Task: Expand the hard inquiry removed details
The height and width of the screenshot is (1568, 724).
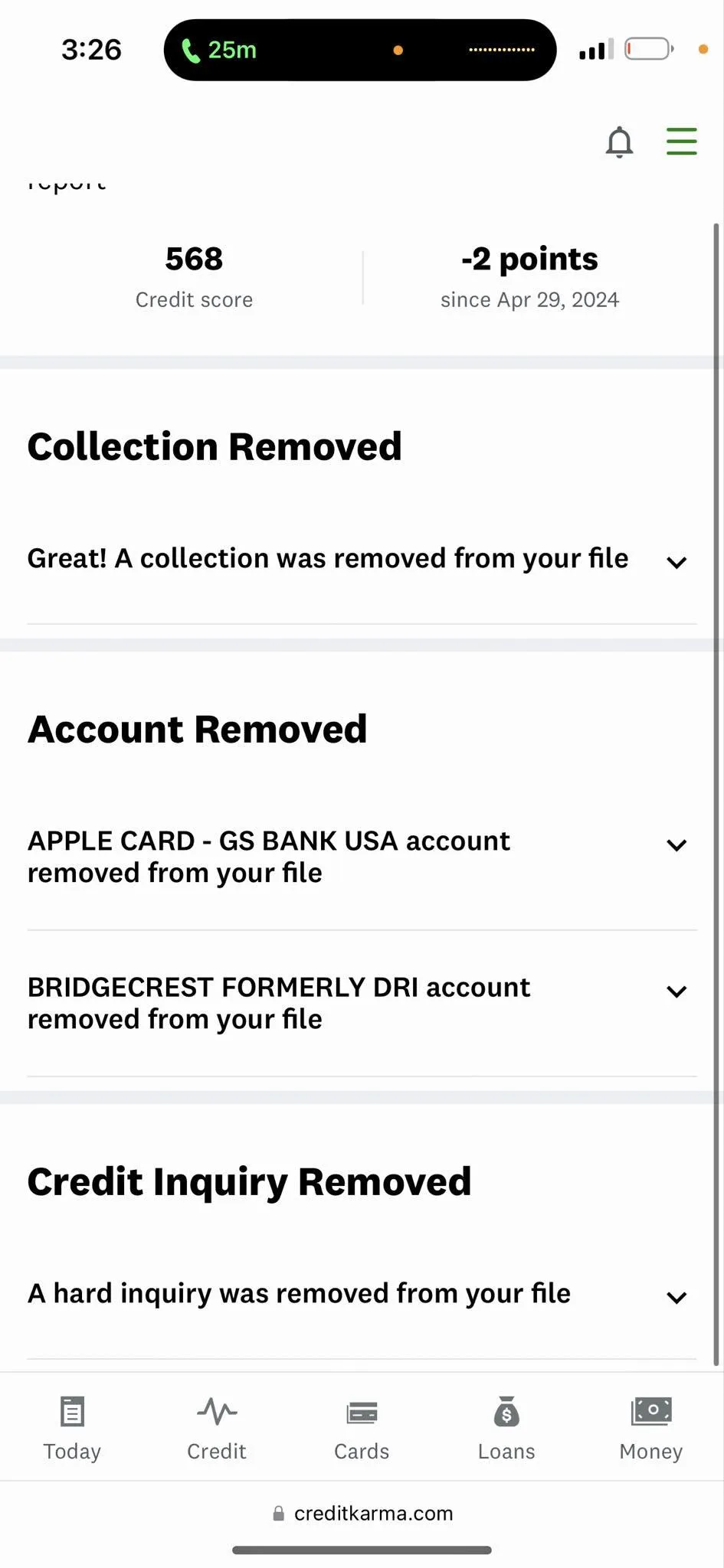Action: click(362, 1294)
